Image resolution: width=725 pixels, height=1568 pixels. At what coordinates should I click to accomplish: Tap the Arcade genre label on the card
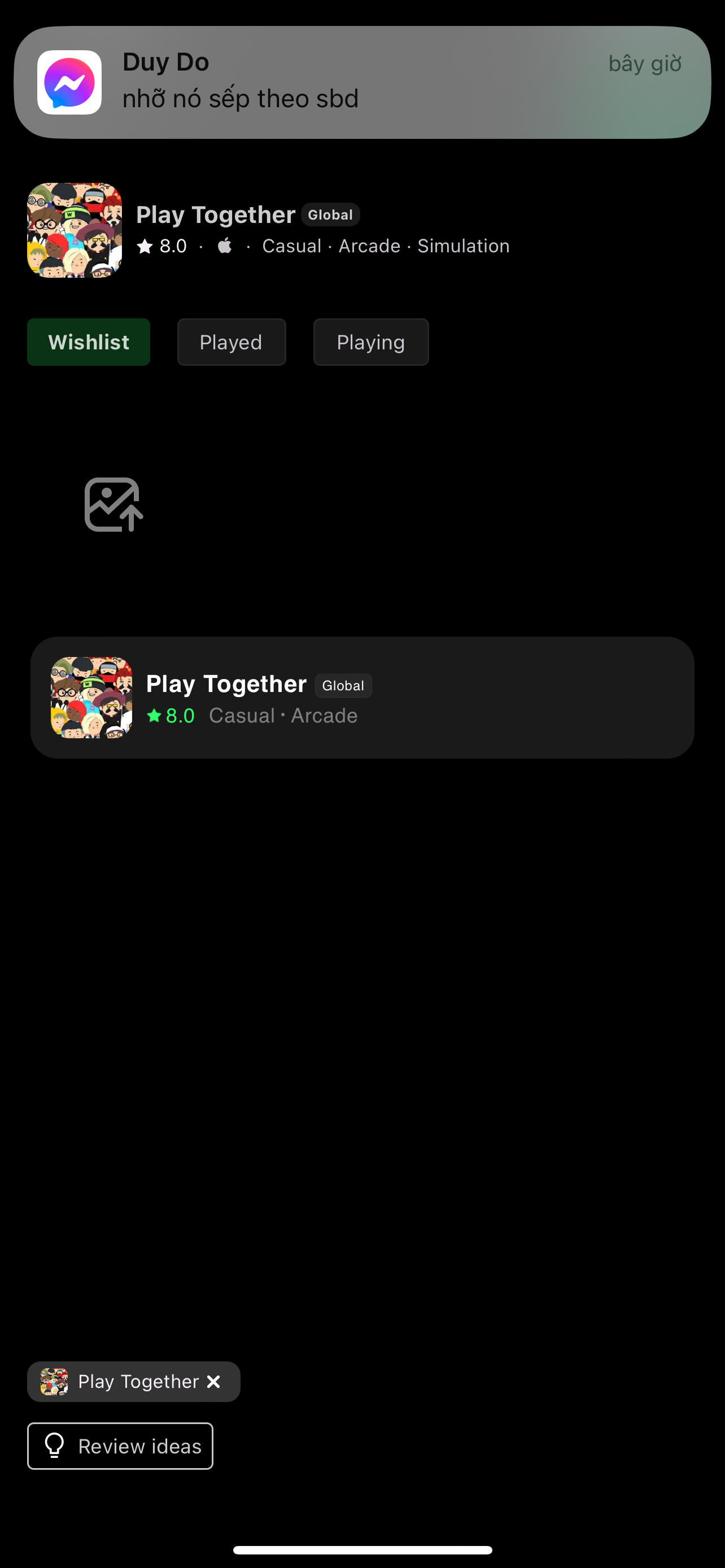[x=324, y=716]
